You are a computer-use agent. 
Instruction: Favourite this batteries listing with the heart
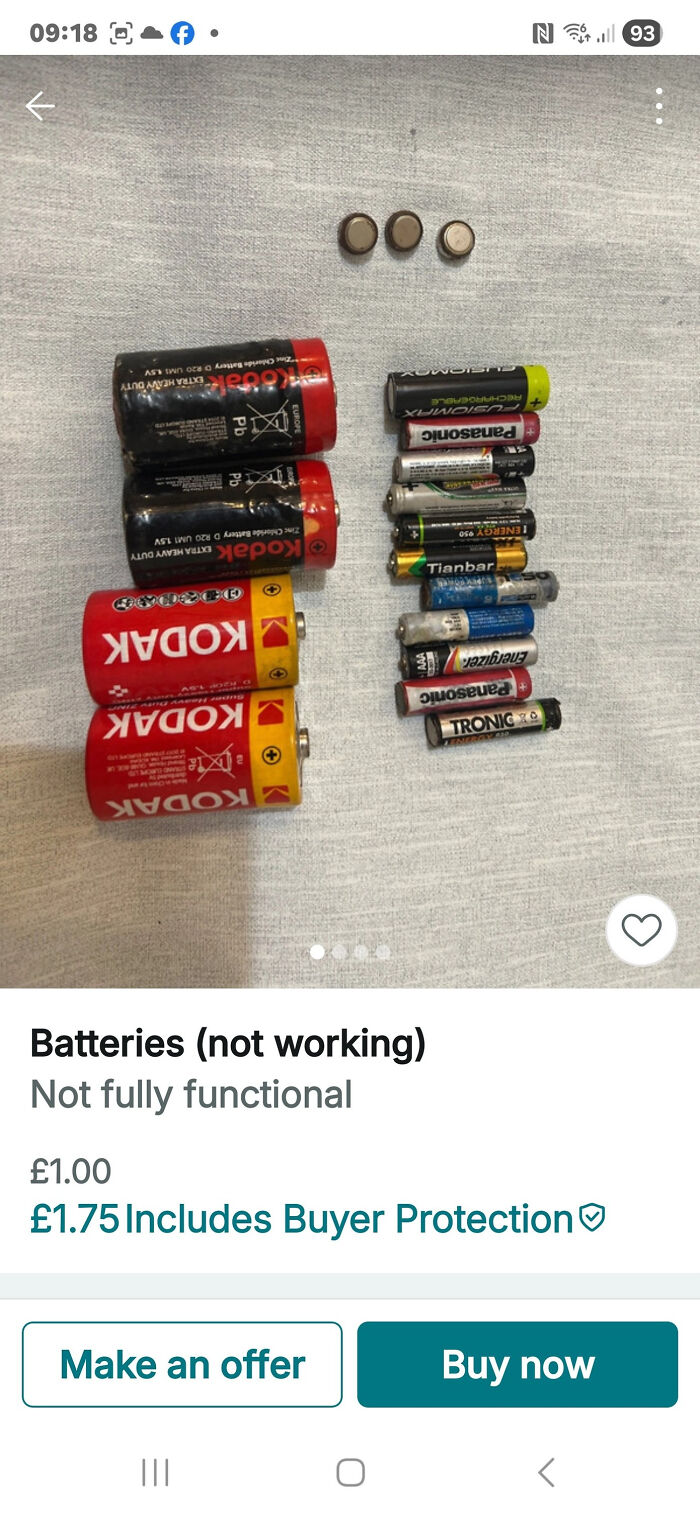tap(641, 930)
